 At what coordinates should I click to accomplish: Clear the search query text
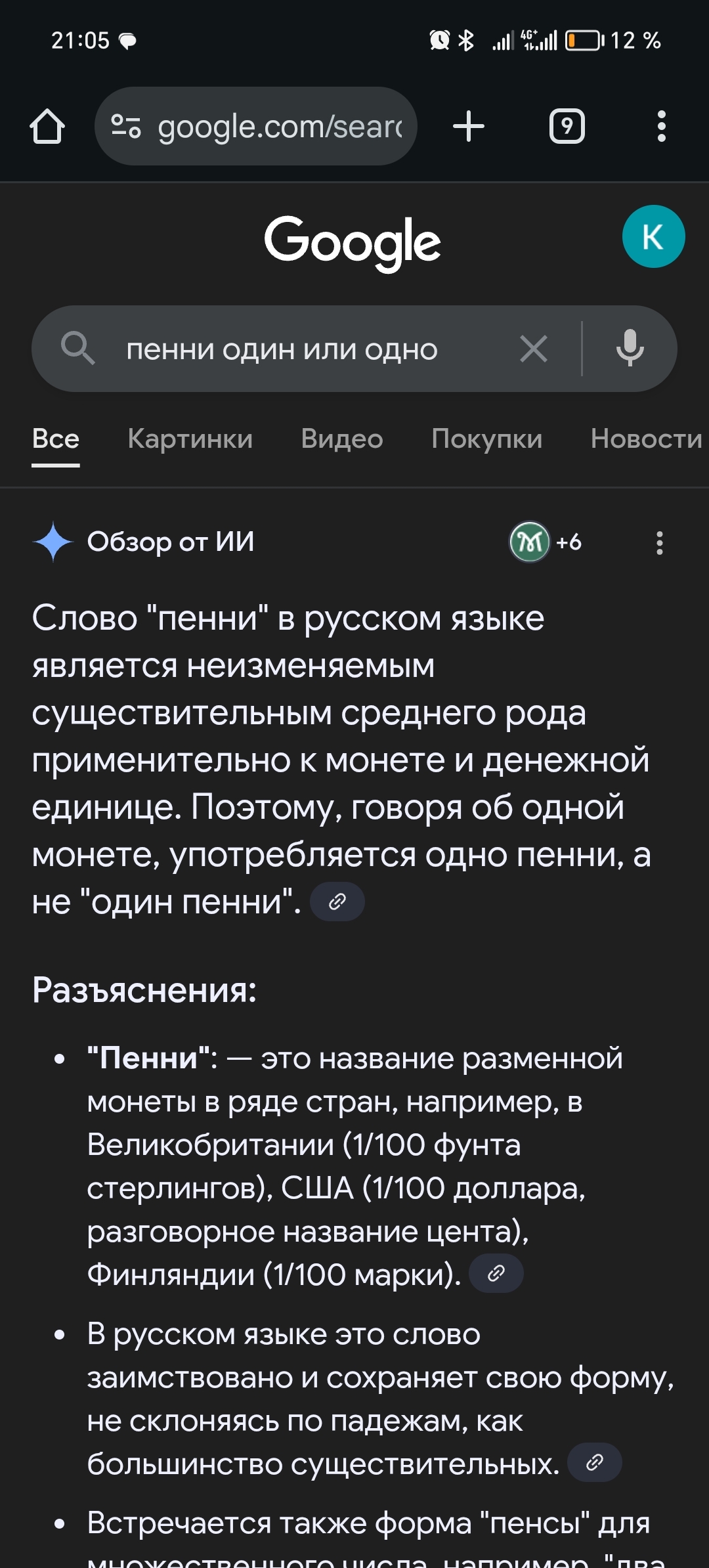point(533,349)
